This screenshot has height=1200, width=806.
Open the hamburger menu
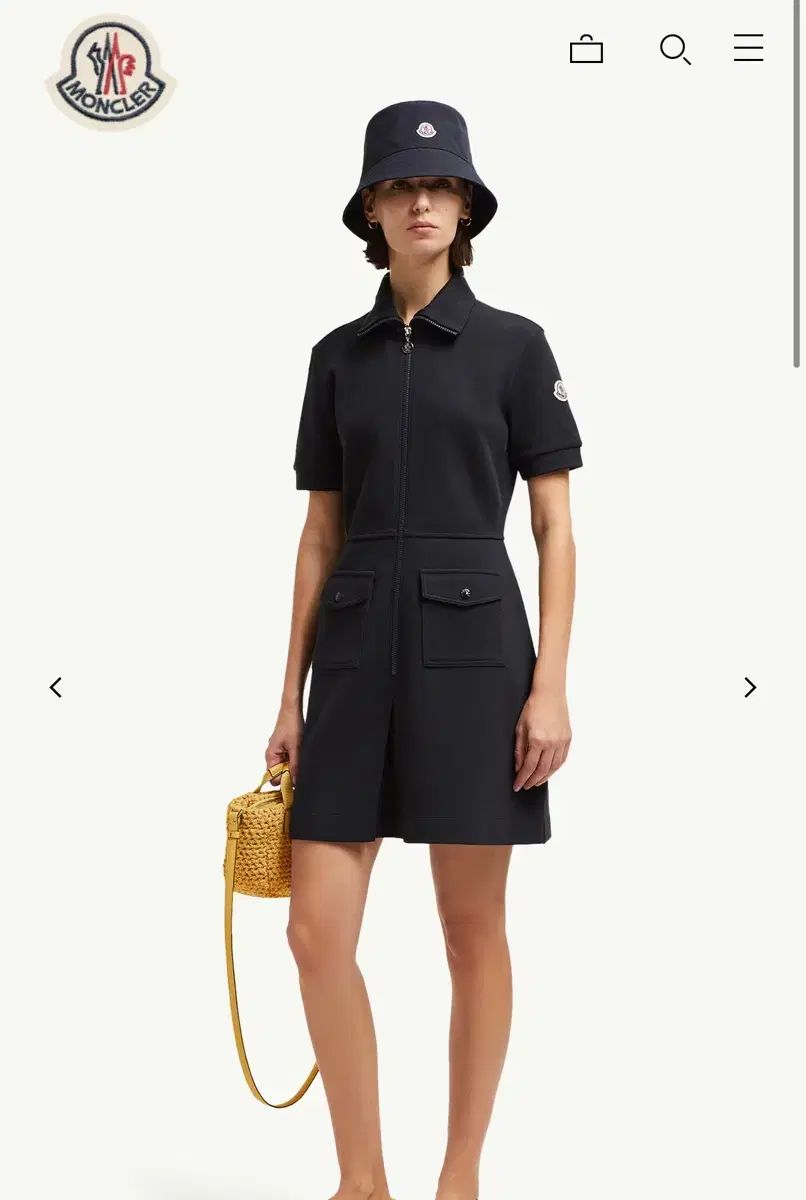click(x=748, y=48)
